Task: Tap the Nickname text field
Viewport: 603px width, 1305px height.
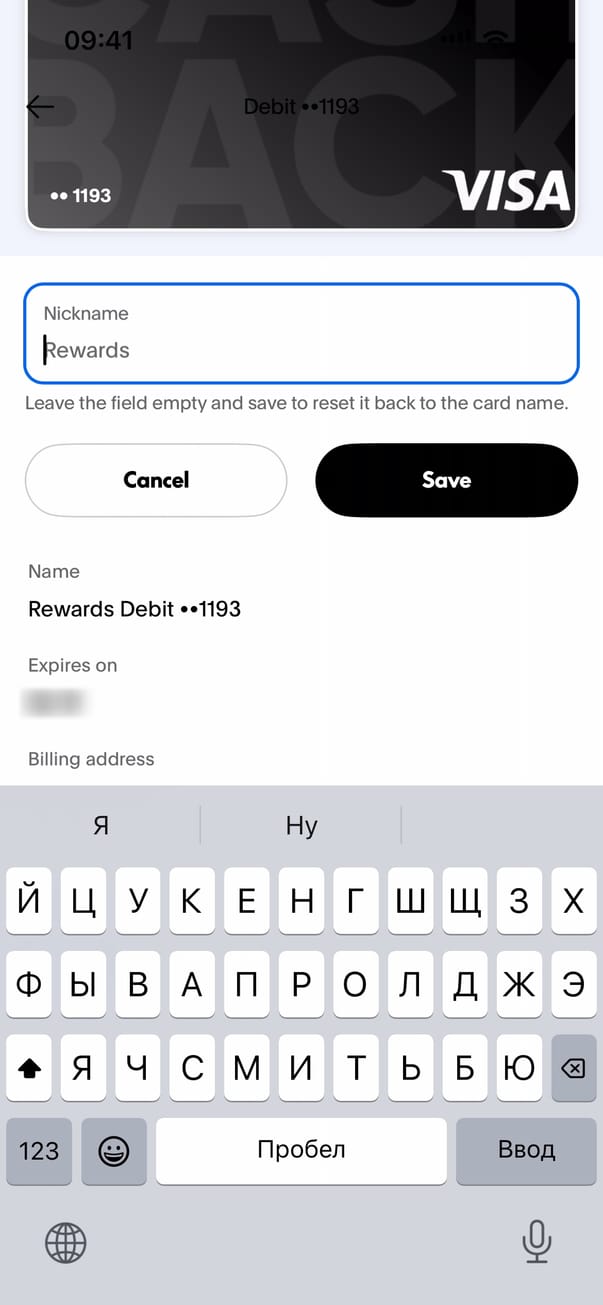Action: point(301,334)
